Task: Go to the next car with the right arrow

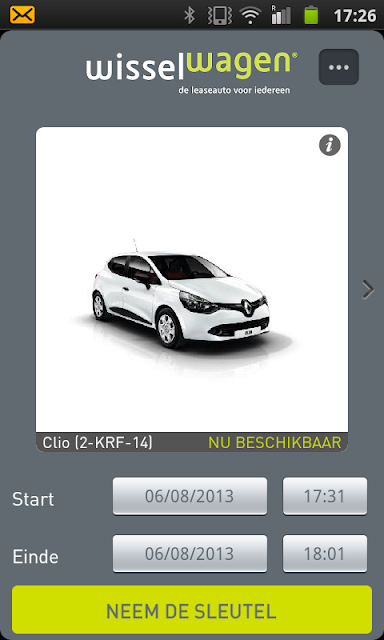Action: (x=368, y=290)
